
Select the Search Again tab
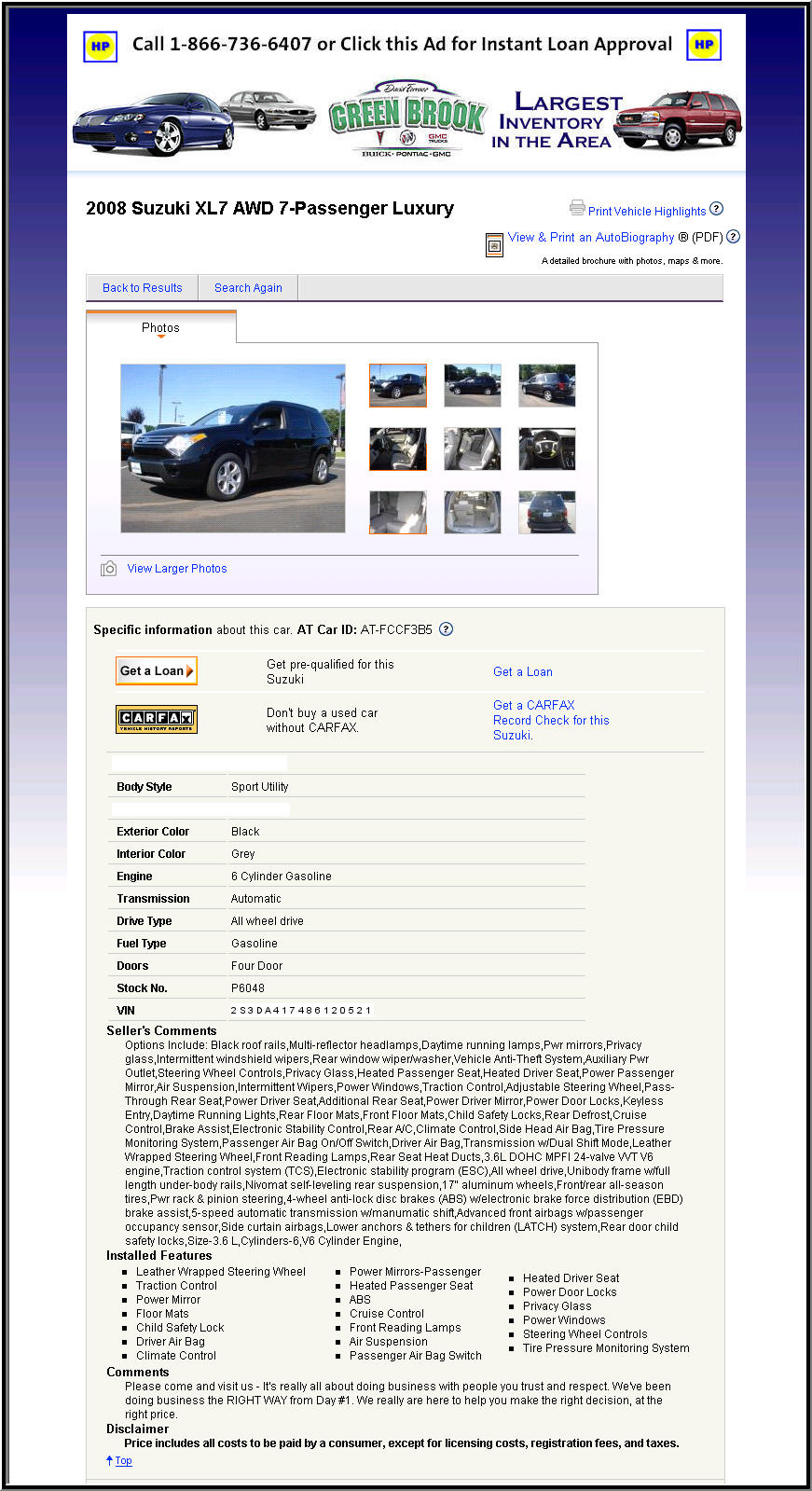point(248,288)
